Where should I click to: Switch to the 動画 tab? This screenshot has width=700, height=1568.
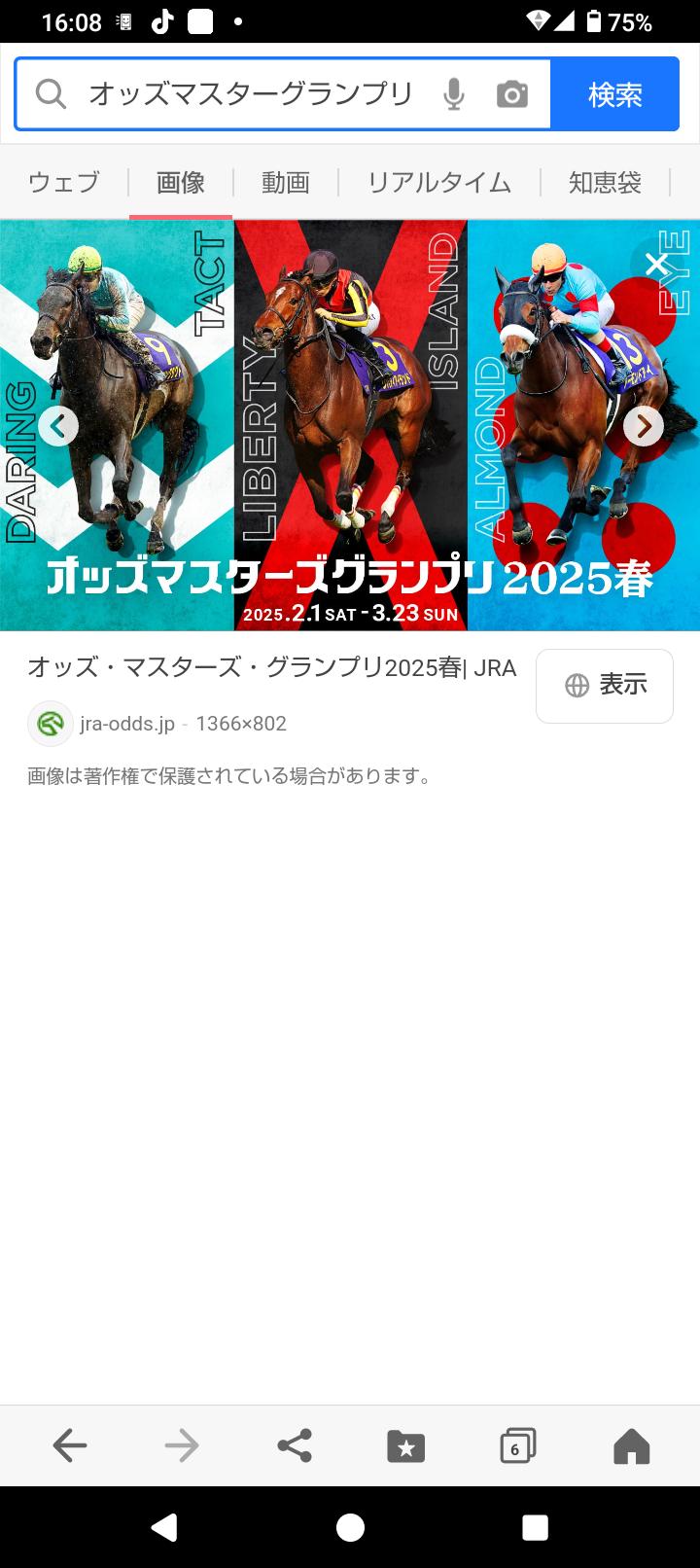coord(286,182)
